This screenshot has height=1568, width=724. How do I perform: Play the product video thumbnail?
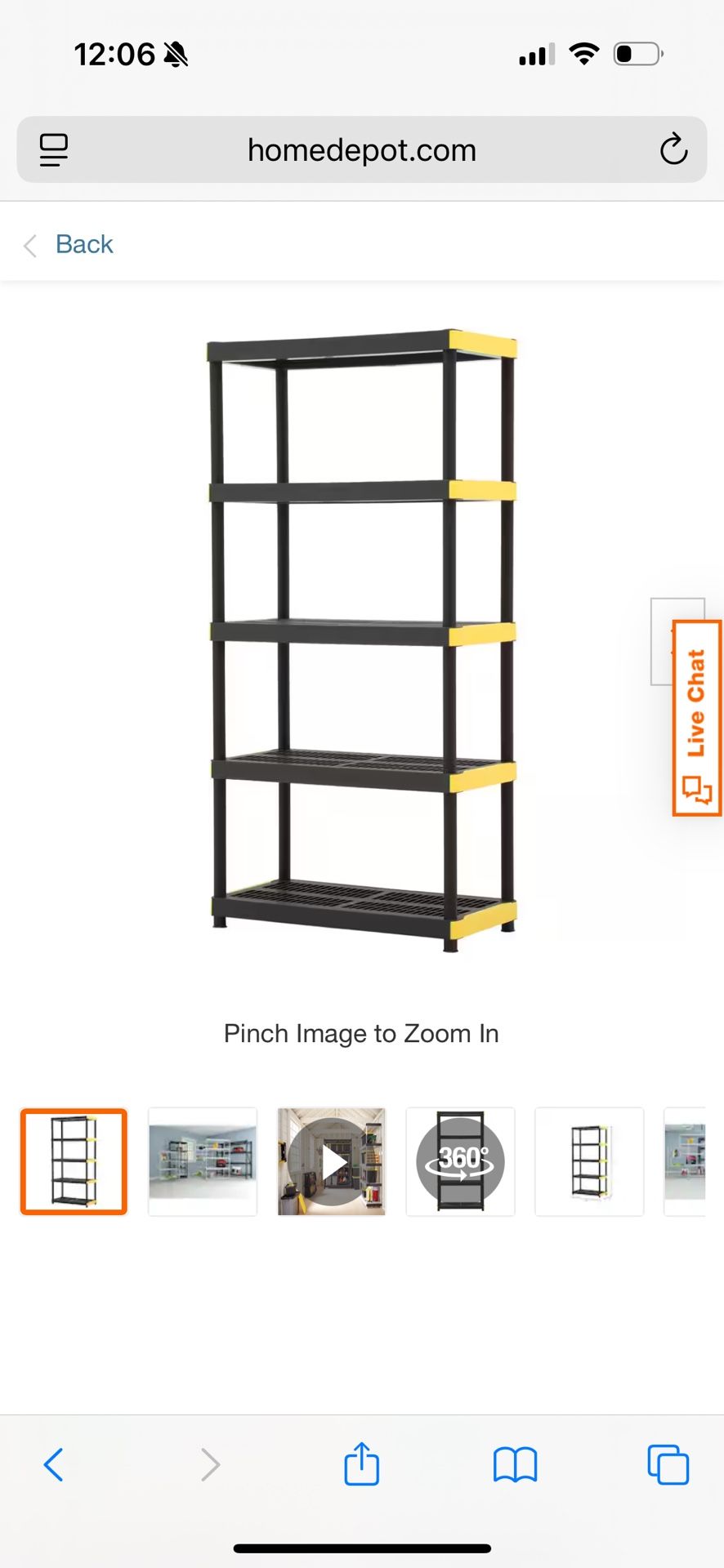click(331, 1161)
